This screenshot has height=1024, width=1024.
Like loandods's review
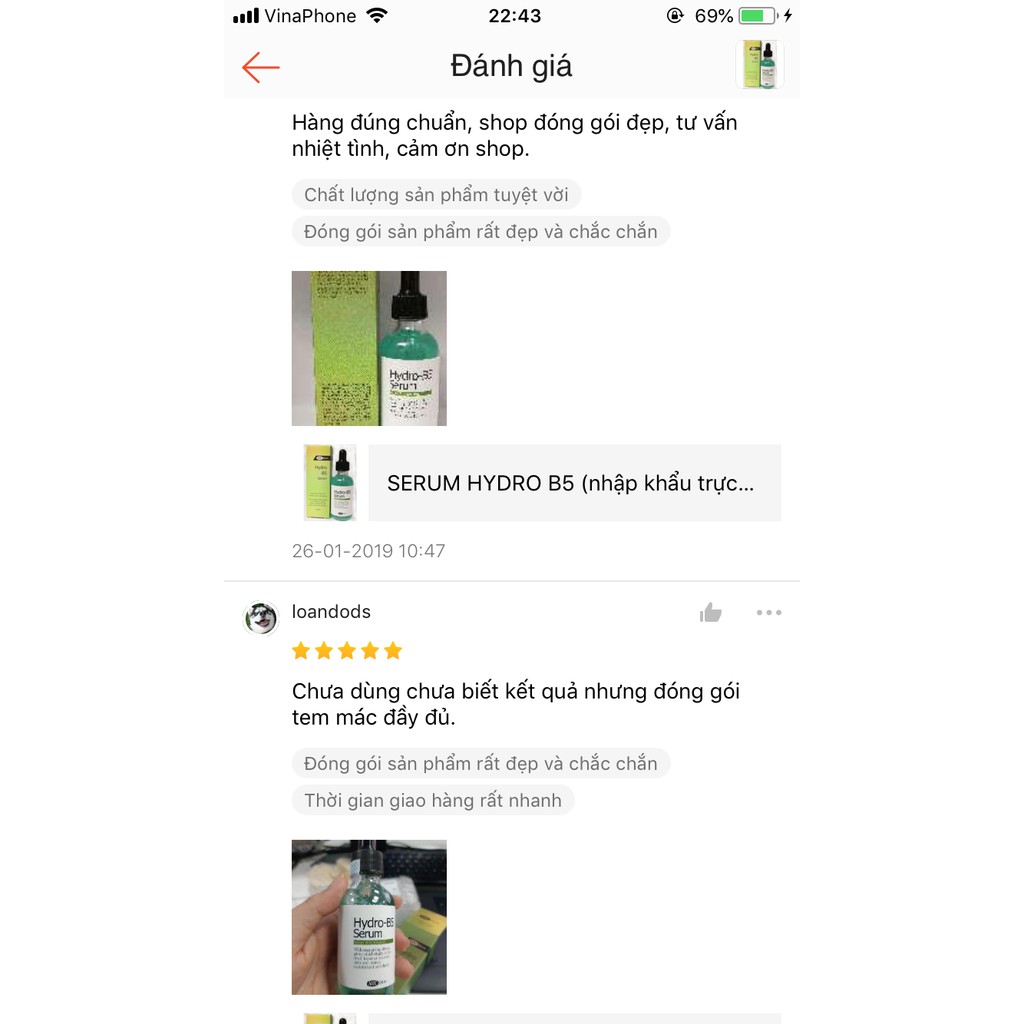click(x=711, y=613)
